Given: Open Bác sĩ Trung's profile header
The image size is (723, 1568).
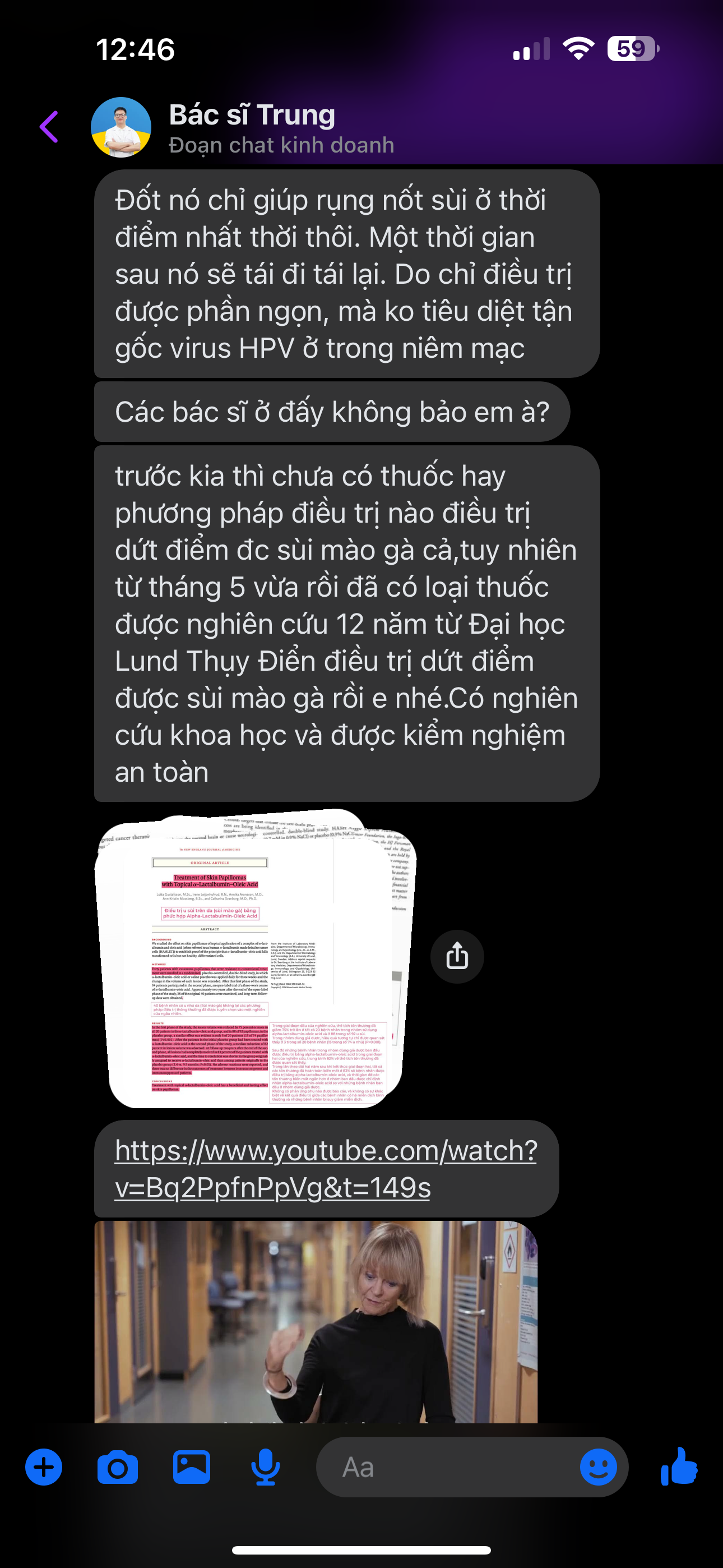Looking at the screenshot, I should 251,128.
